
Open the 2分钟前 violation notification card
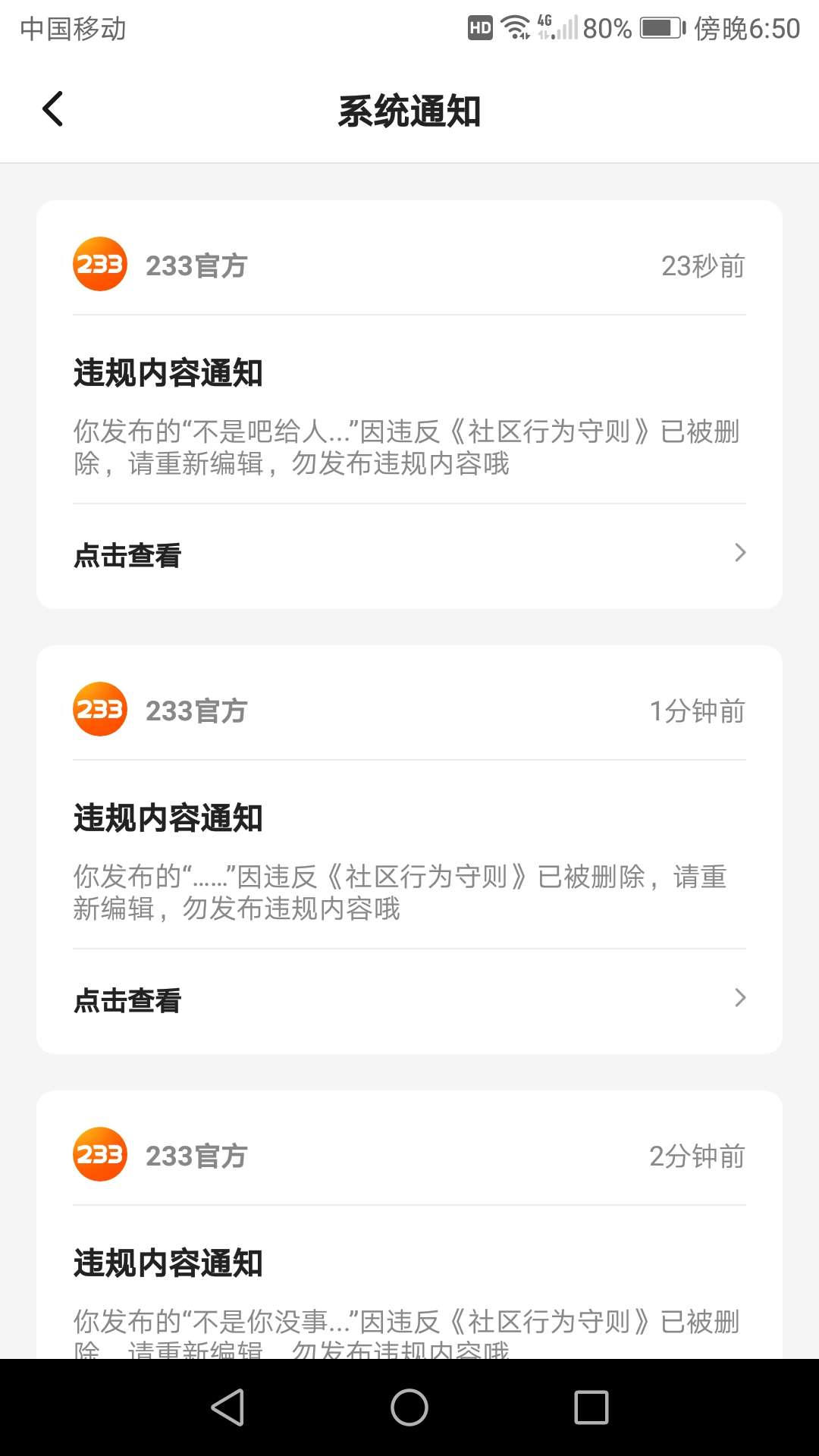pyautogui.click(x=409, y=1225)
